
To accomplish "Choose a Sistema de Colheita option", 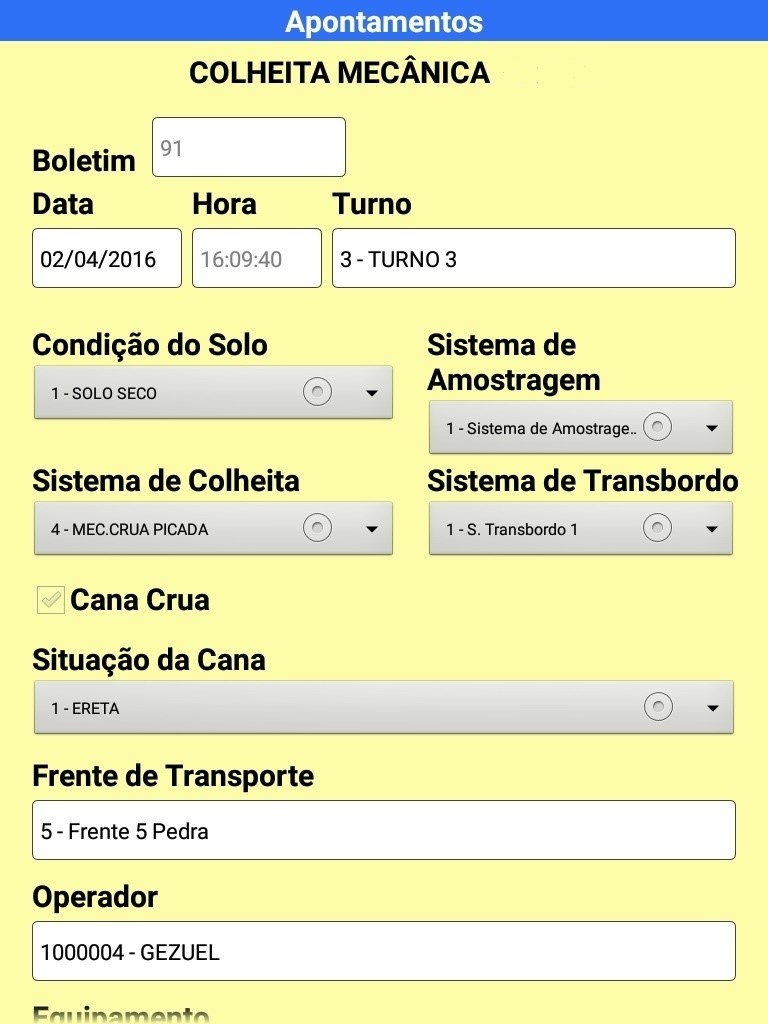I will pos(213,528).
